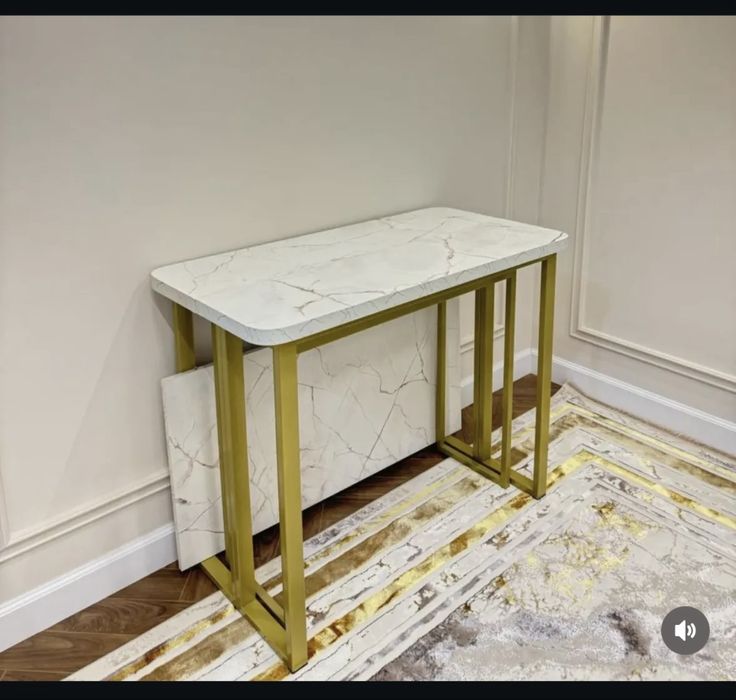This screenshot has width=736, height=700.
Task: Mute the video sound
Action: point(685,630)
